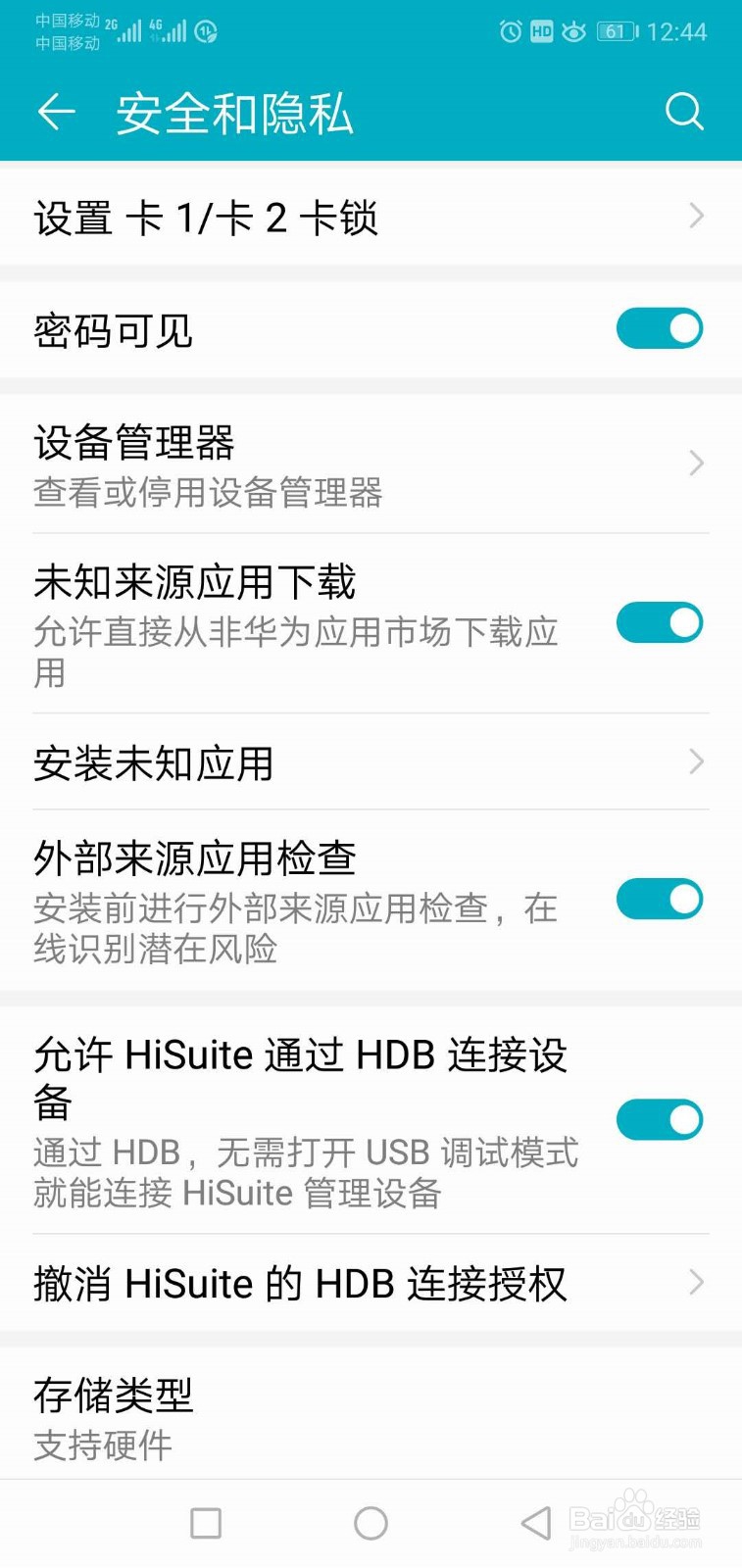
Task: Turn off the 密码可见 switch
Action: pyautogui.click(x=659, y=329)
